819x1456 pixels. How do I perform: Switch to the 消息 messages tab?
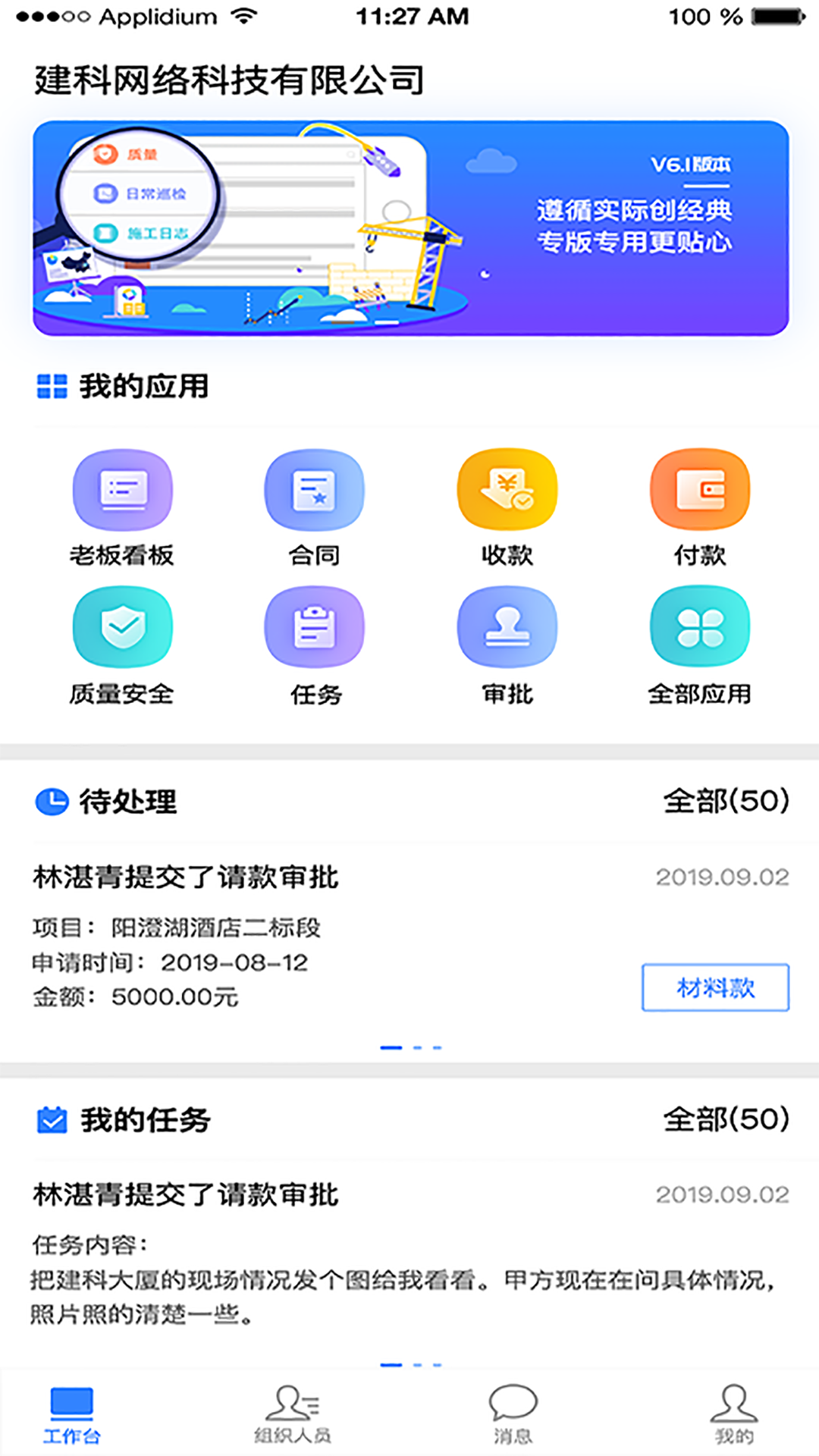(x=513, y=1414)
